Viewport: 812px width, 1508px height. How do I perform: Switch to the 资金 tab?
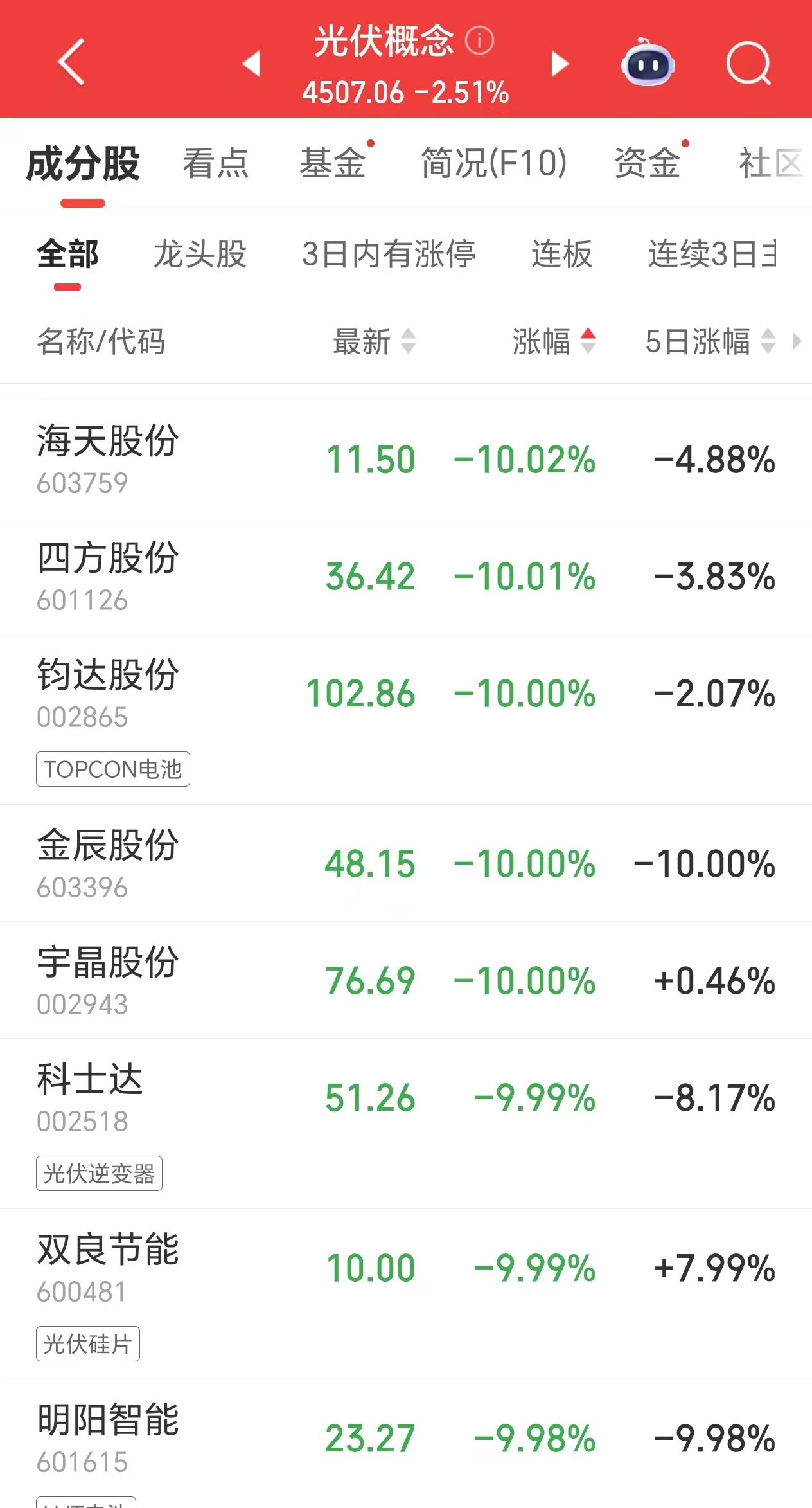pyautogui.click(x=648, y=163)
